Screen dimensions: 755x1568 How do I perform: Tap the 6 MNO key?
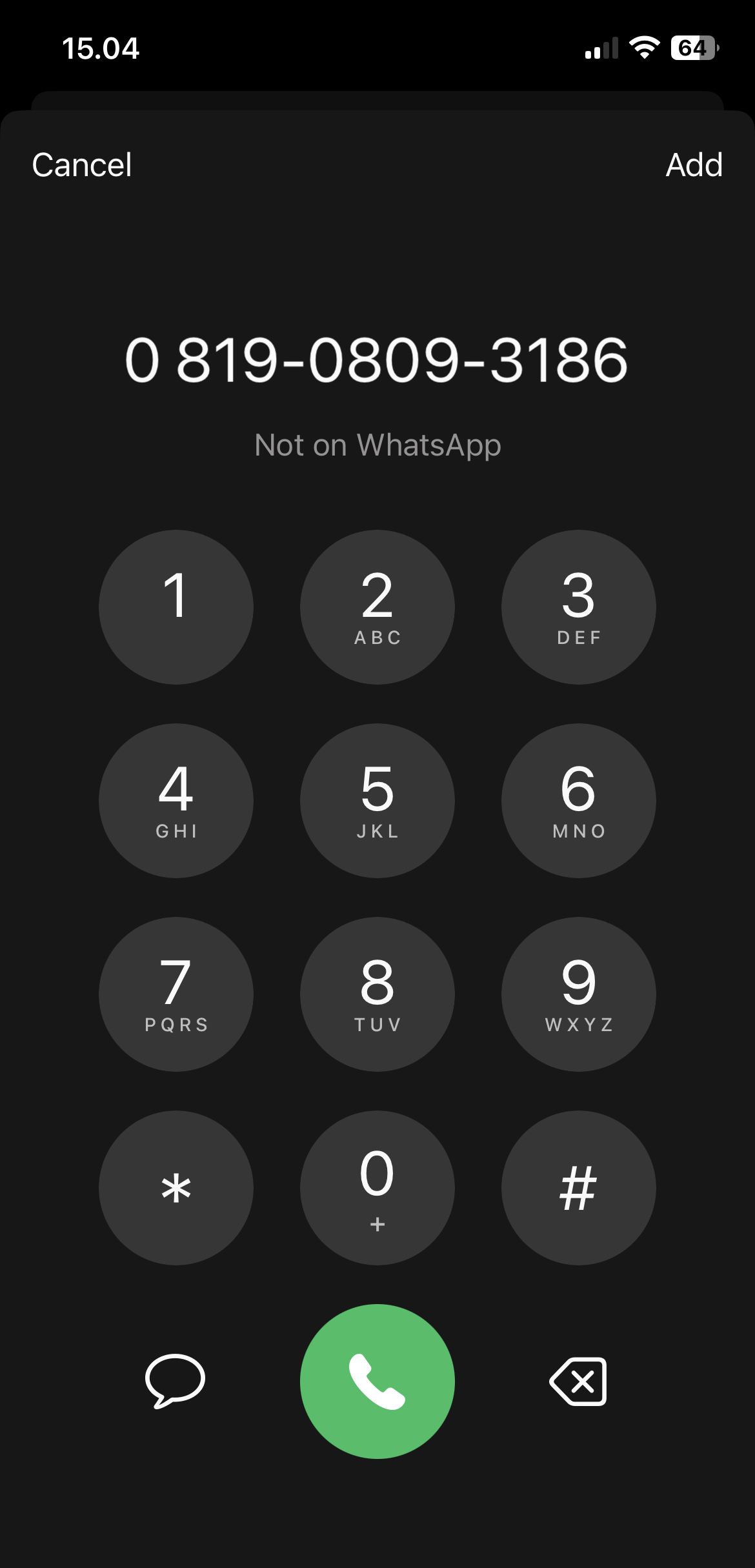(x=578, y=801)
